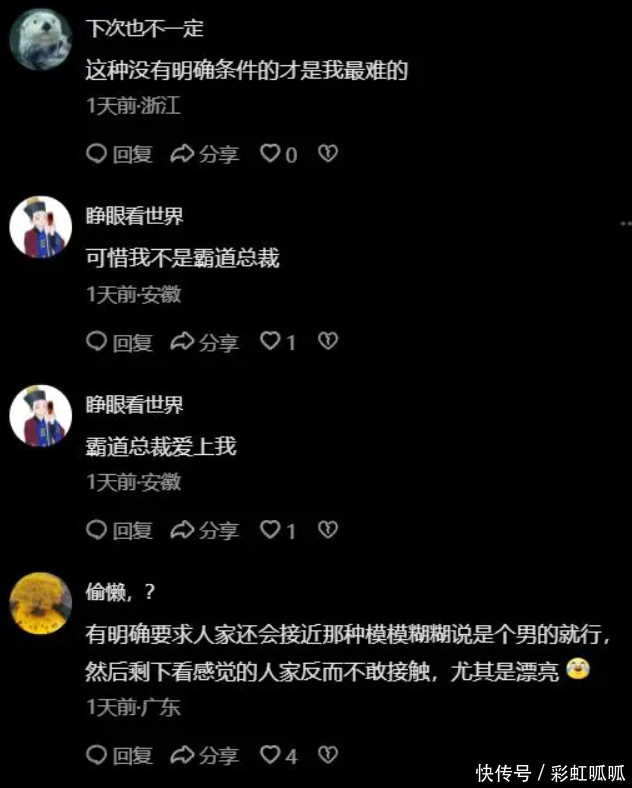The image size is (632, 788).
Task: Share the comment by 下次也不一定
Action: (x=205, y=154)
